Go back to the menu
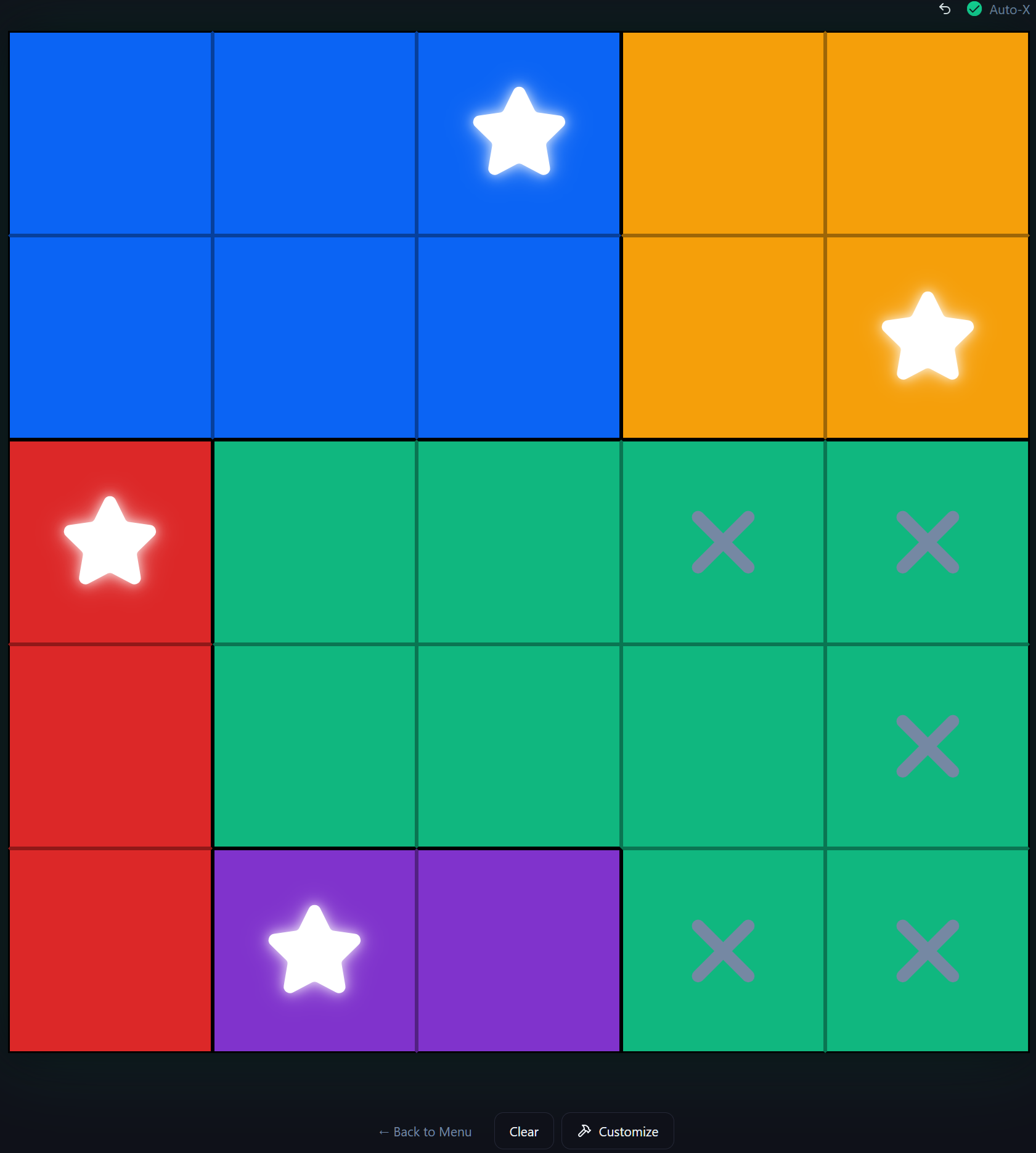1036x1153 pixels. (425, 1131)
